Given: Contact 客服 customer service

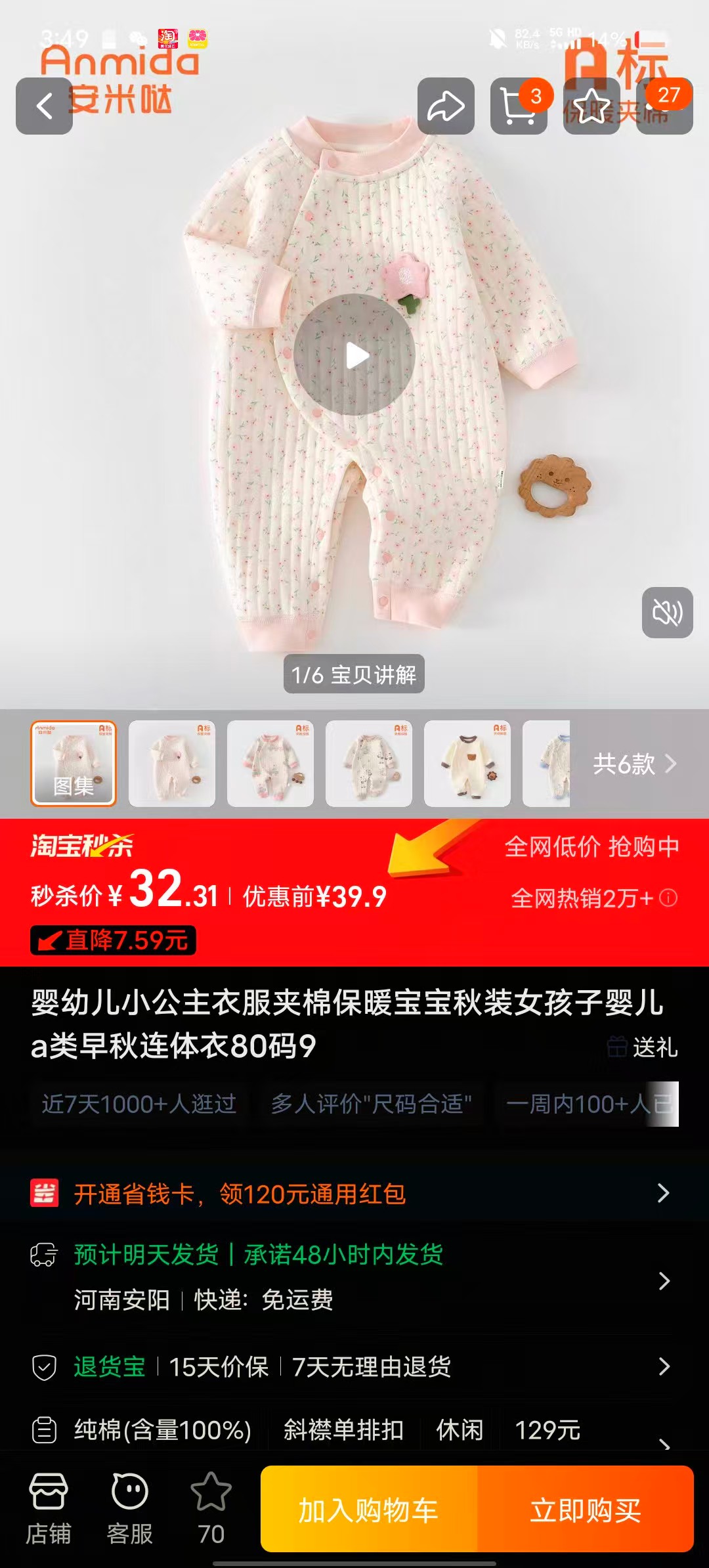Looking at the screenshot, I should 129,1509.
